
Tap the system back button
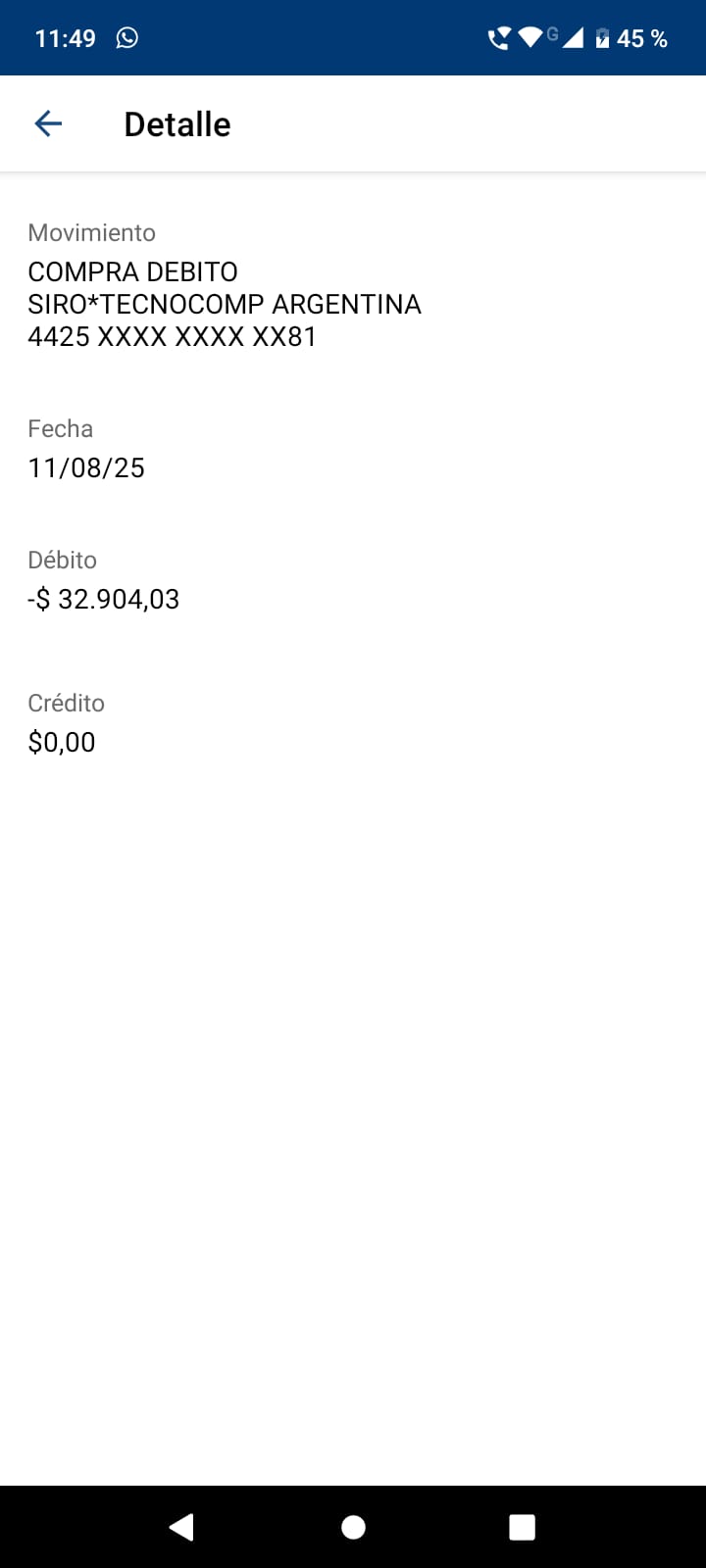coord(181,1527)
